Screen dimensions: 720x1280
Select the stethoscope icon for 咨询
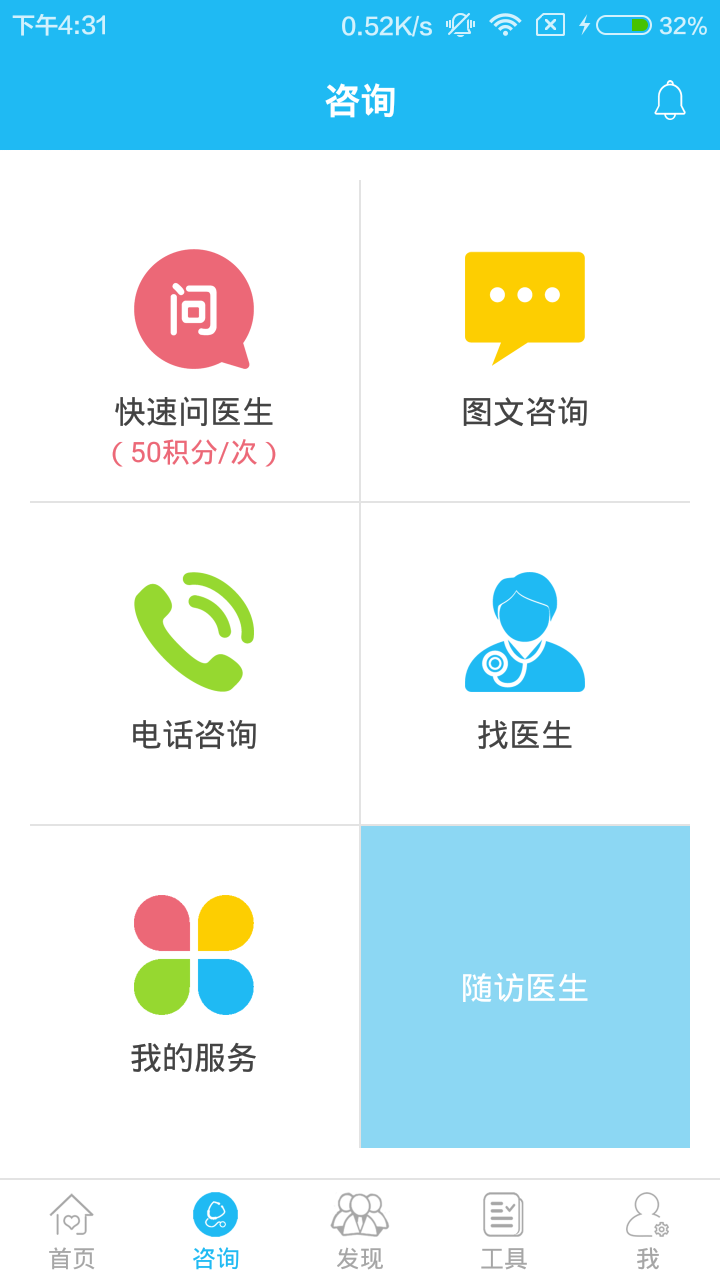pyautogui.click(x=215, y=1214)
